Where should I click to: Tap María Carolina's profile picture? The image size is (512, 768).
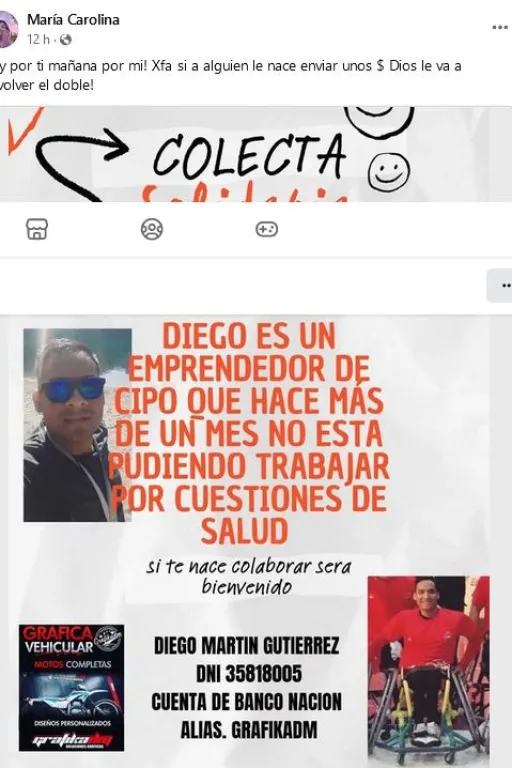pyautogui.click(x=8, y=29)
